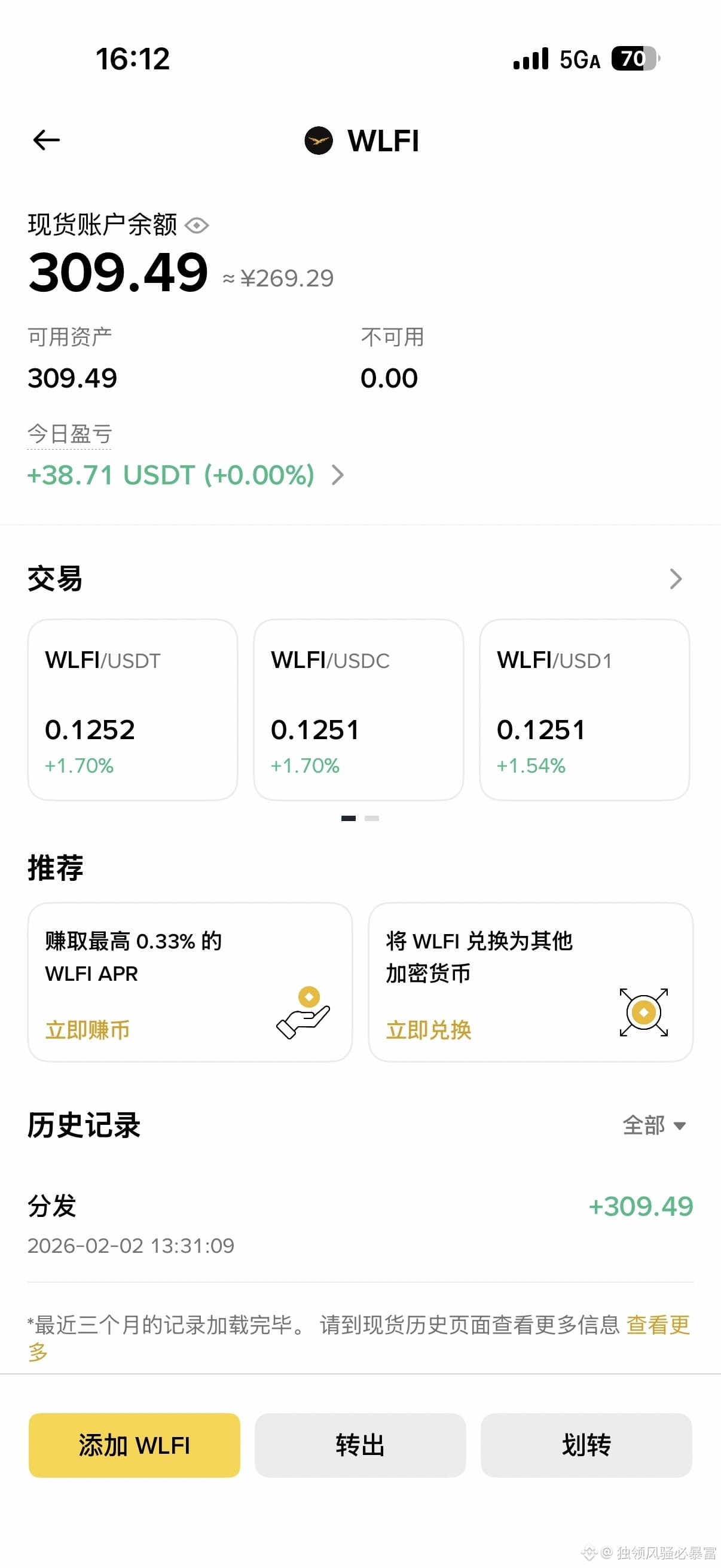This screenshot has height=1568, width=721.
Task: Tap the 查看更多 link
Action: tap(657, 1325)
